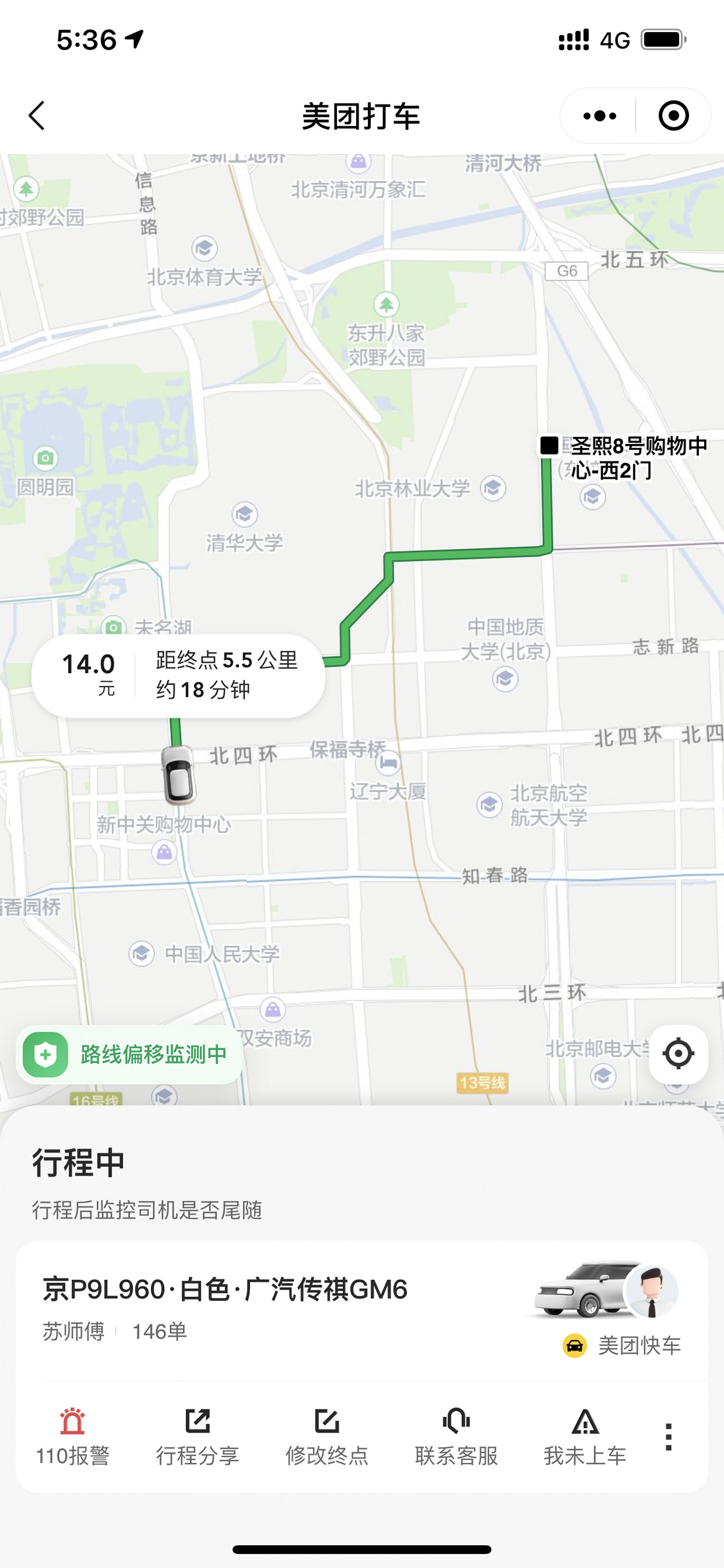The height and width of the screenshot is (1568, 724).
Task: Open the mini program three-dot menu
Action: (x=599, y=116)
